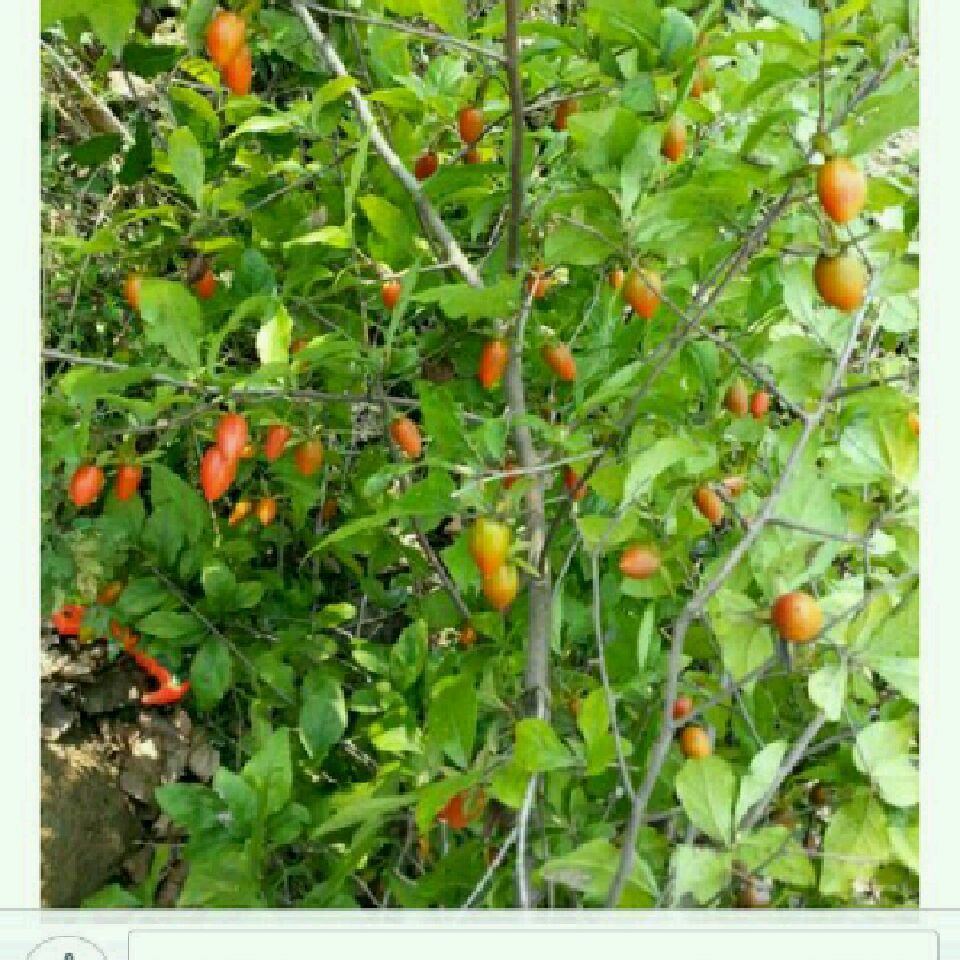The image size is (960, 960).
Task: Tap the round icon beside the text field
Action: (x=67, y=949)
